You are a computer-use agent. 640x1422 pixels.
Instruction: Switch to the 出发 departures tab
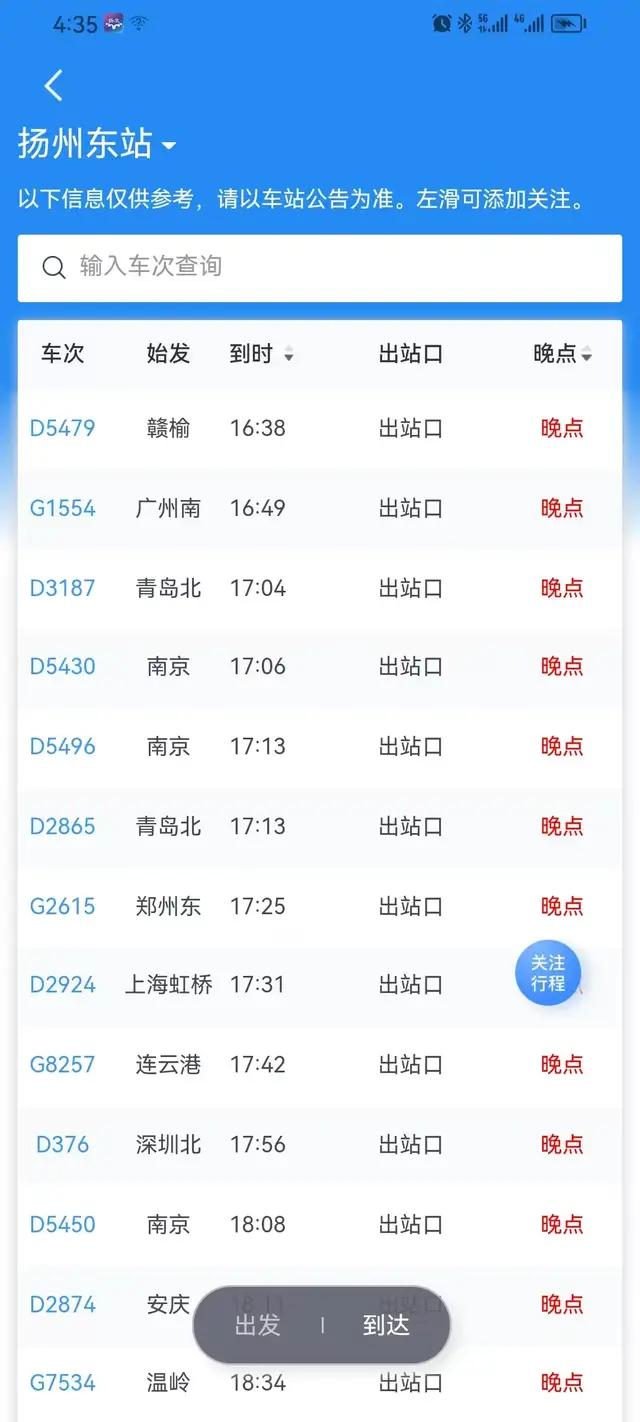click(x=258, y=1326)
